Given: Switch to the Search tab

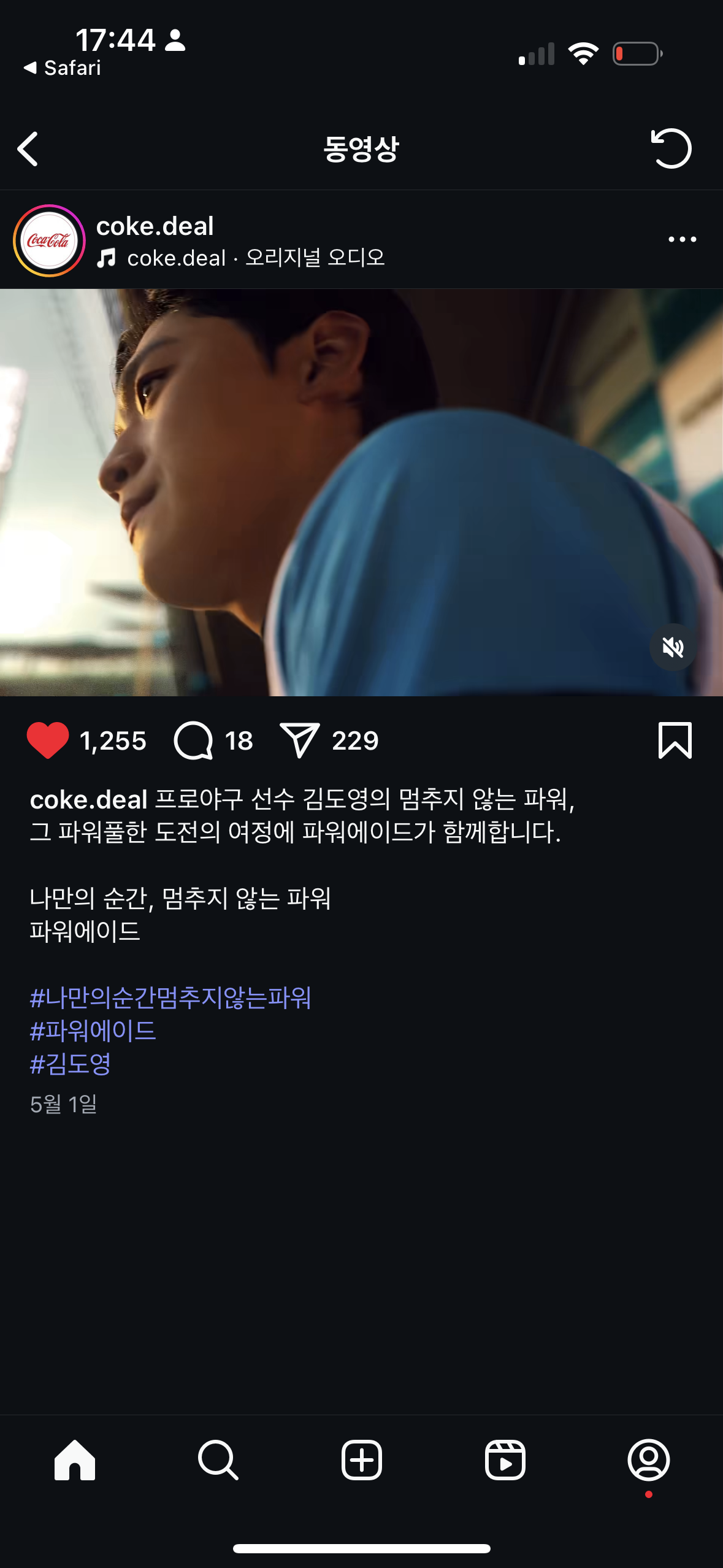Looking at the screenshot, I should (218, 1460).
